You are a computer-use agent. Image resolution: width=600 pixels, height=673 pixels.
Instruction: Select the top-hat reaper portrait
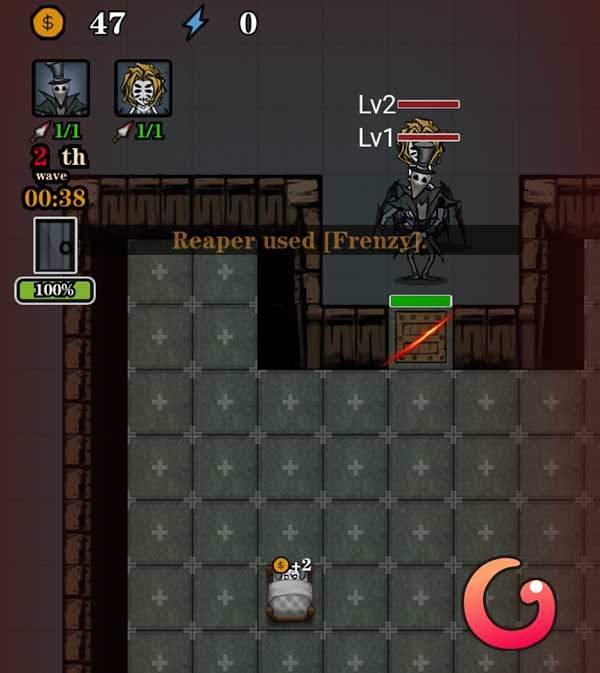point(61,89)
